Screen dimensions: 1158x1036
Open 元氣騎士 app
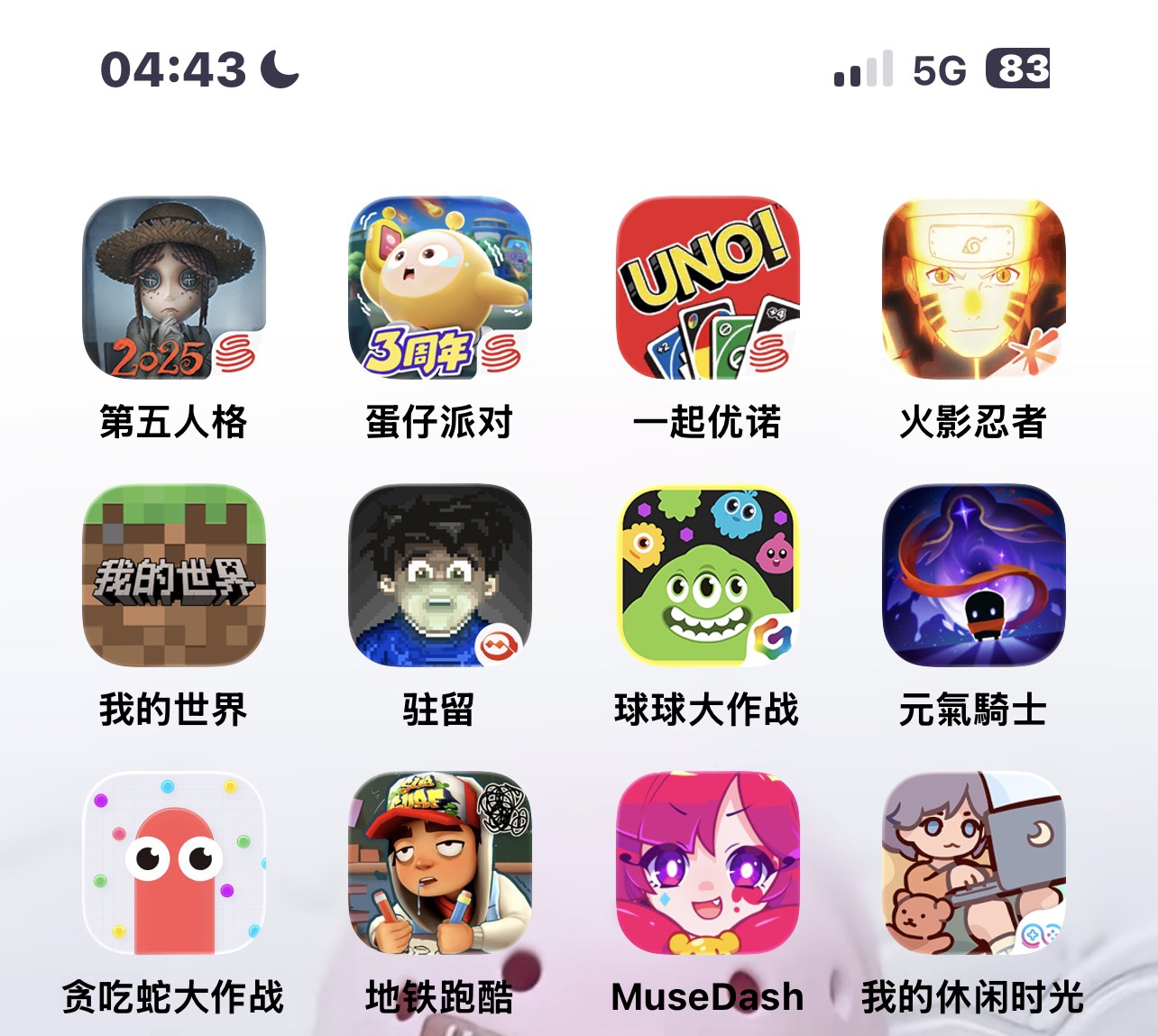click(x=973, y=575)
